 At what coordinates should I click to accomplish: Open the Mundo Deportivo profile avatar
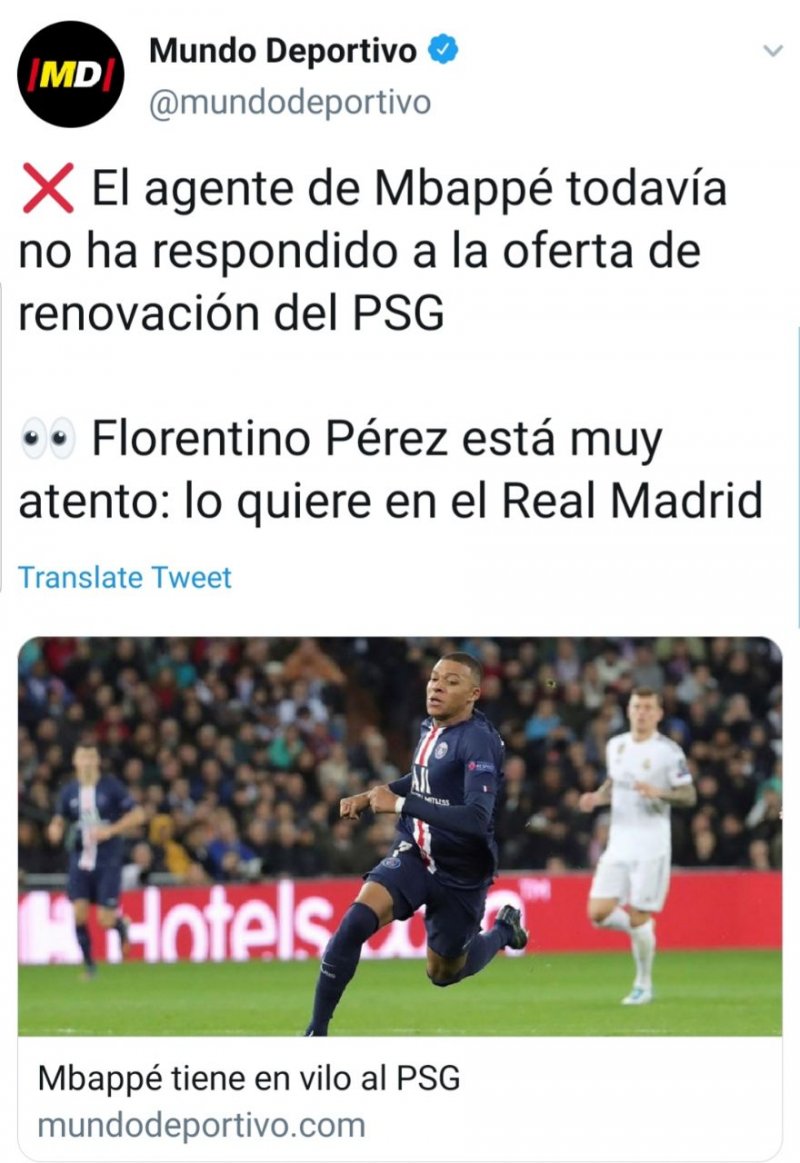click(x=70, y=74)
